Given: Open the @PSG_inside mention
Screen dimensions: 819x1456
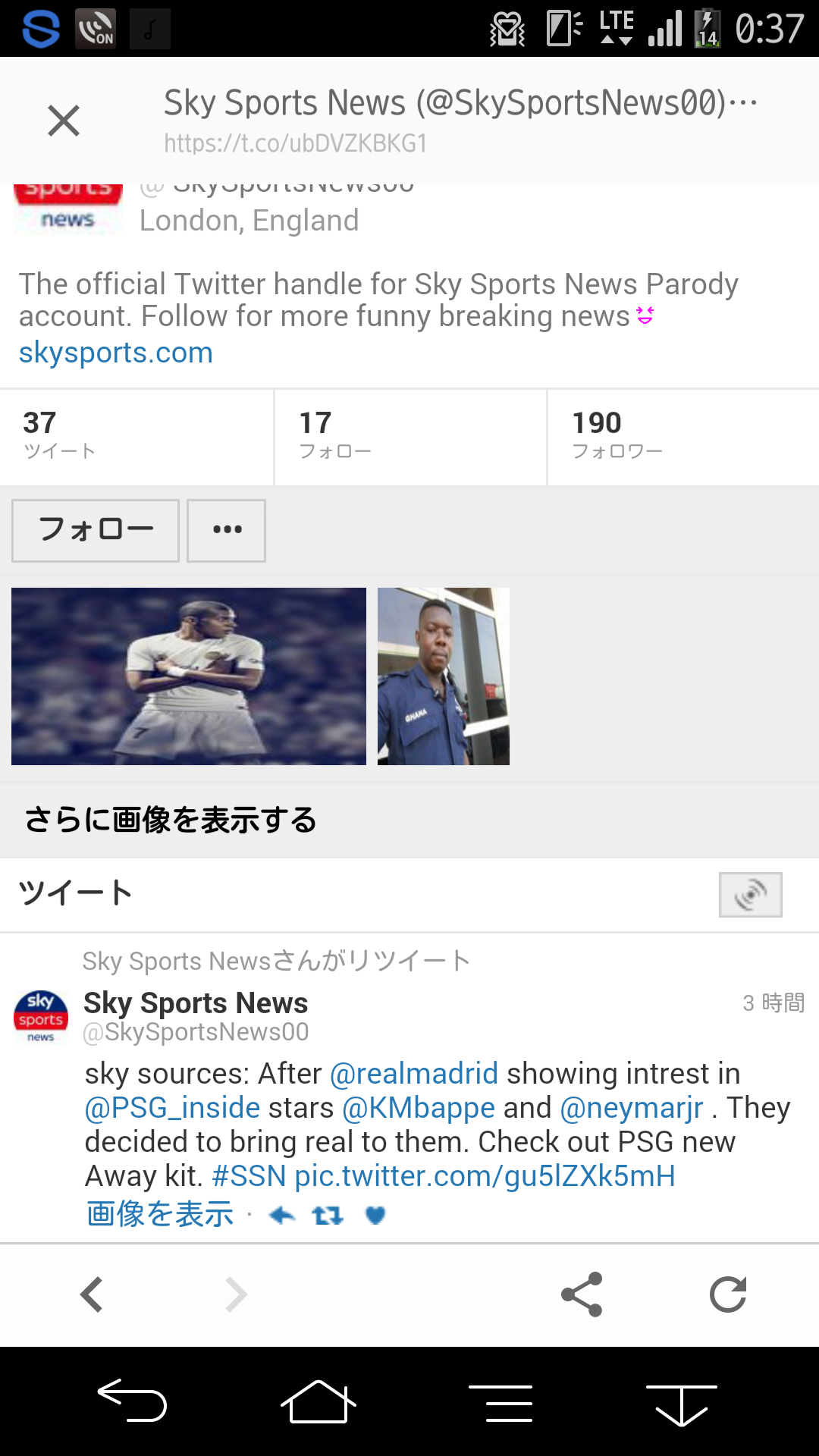Looking at the screenshot, I should (173, 1108).
